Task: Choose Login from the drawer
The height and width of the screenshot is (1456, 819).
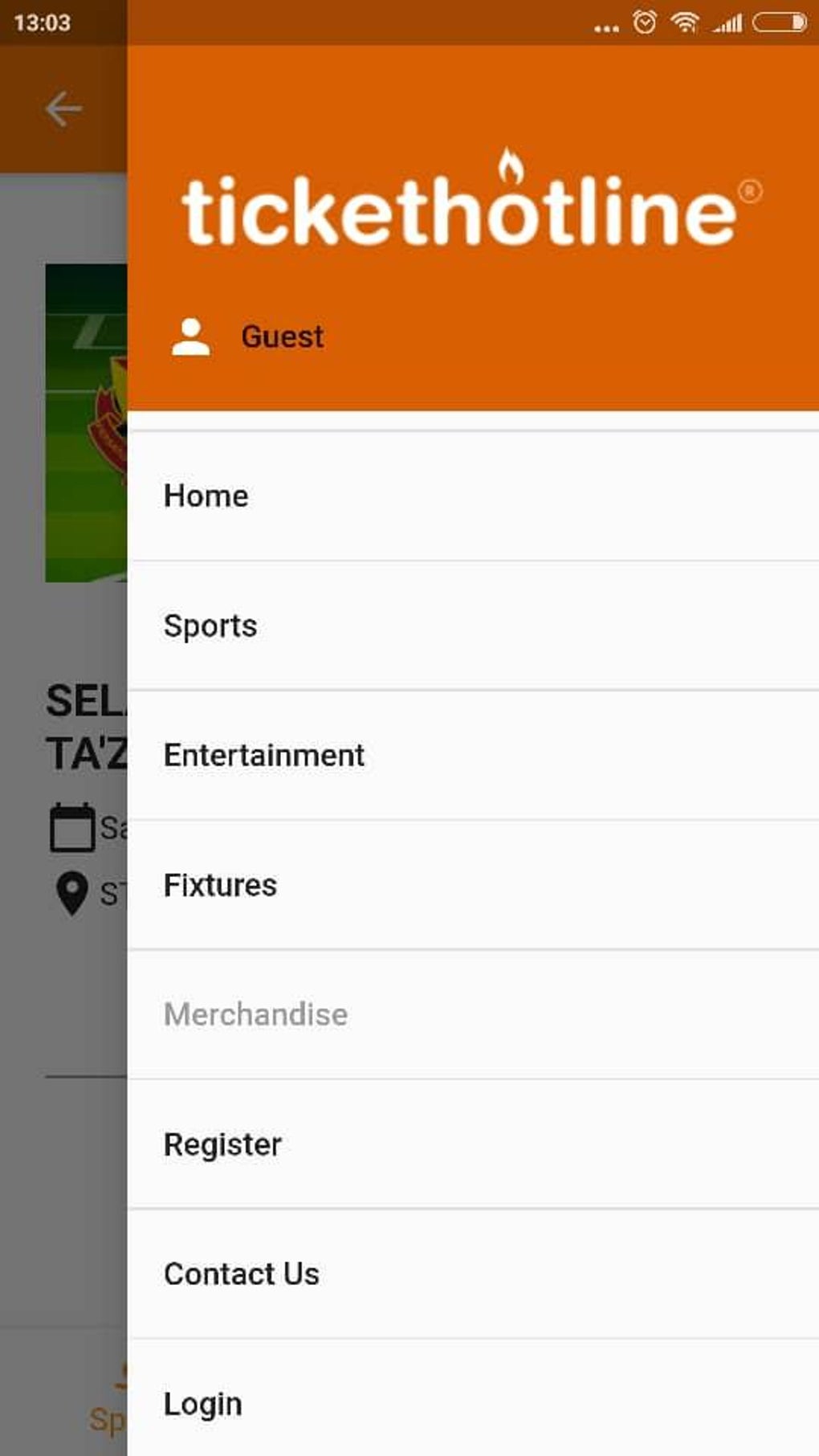Action: 202,1404
